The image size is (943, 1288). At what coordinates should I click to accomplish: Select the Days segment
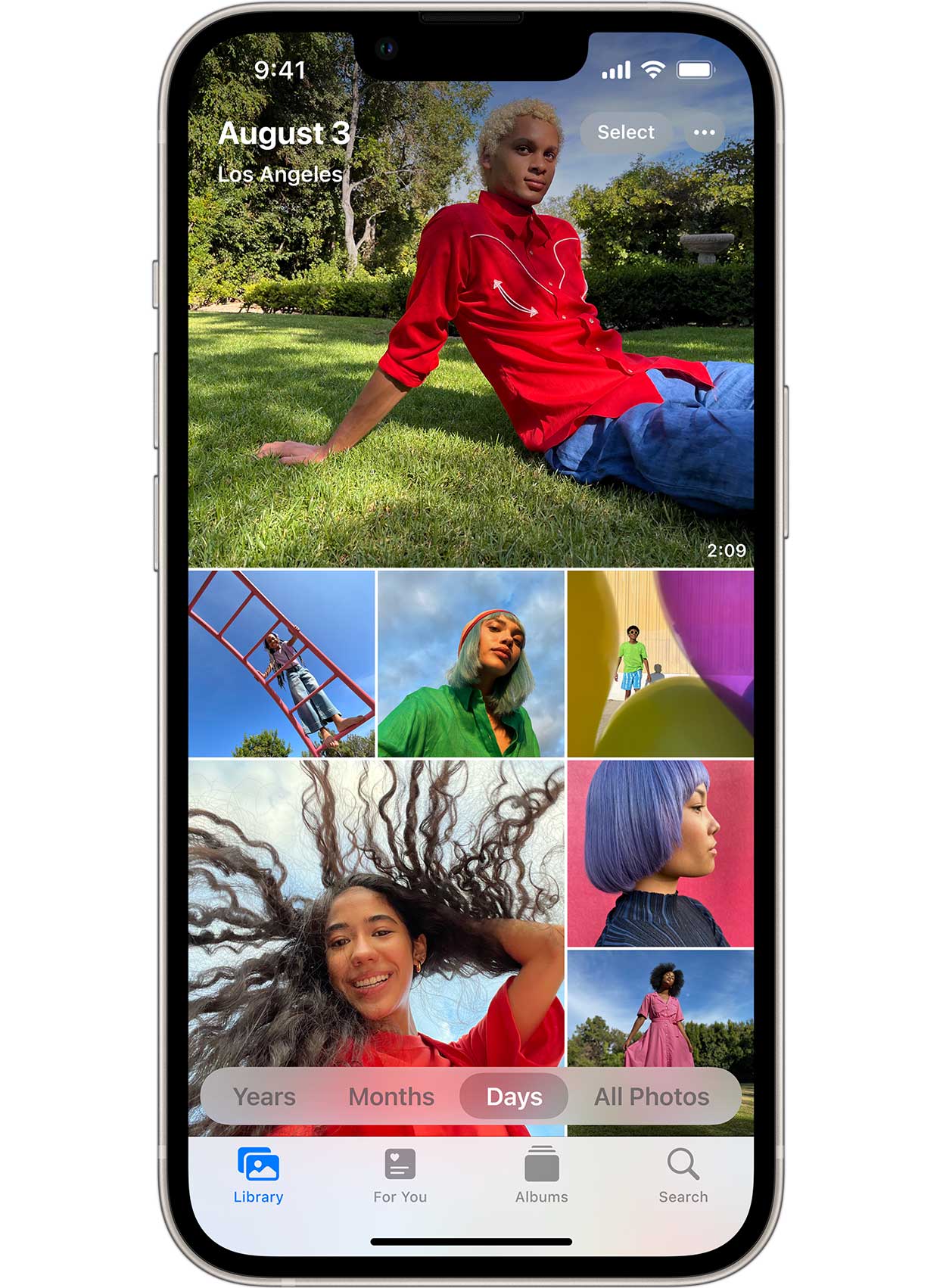pyautogui.click(x=514, y=1097)
